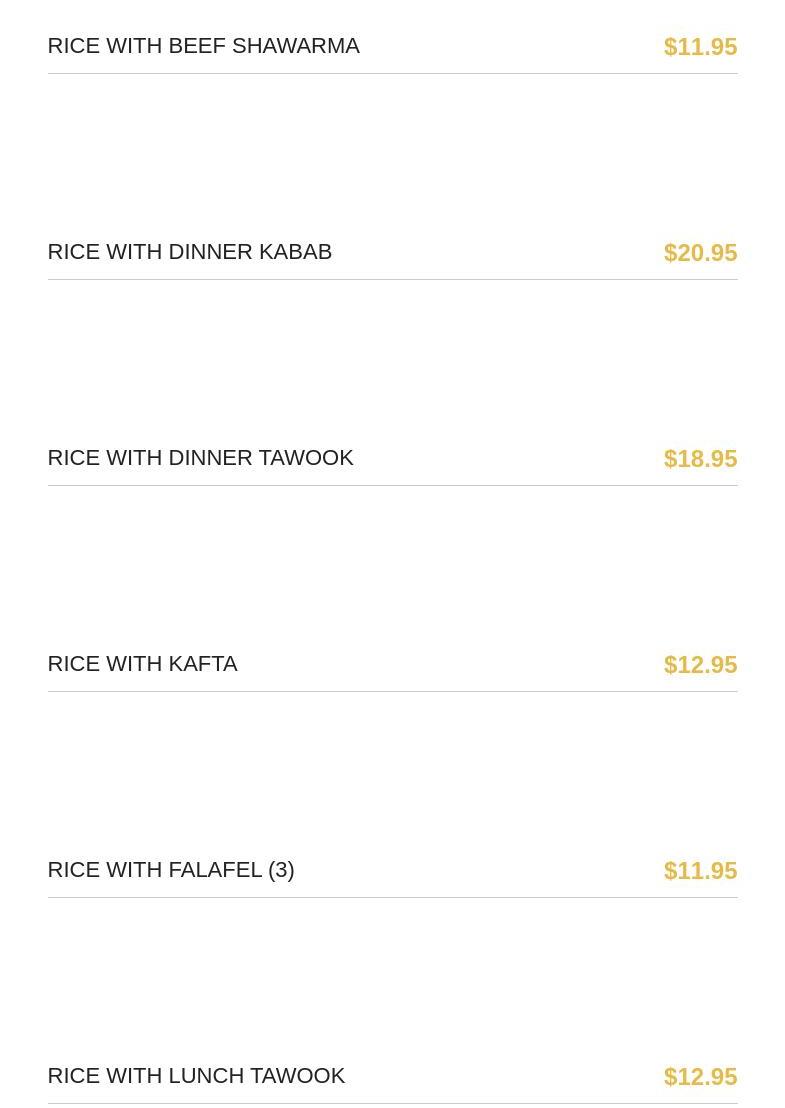Open Rice with Falafel (3)

click(x=171, y=870)
